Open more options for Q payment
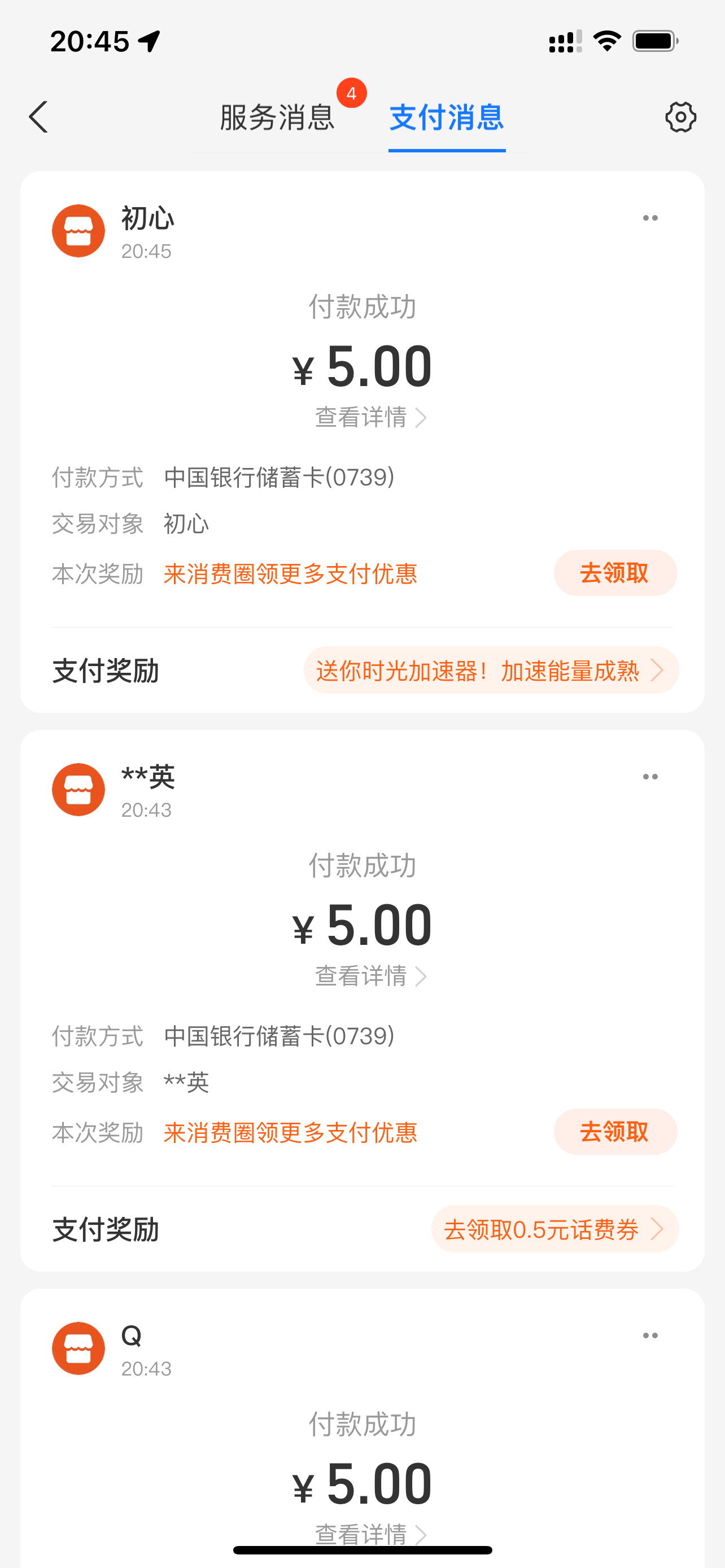This screenshot has height=1568, width=725. pyautogui.click(x=650, y=1335)
